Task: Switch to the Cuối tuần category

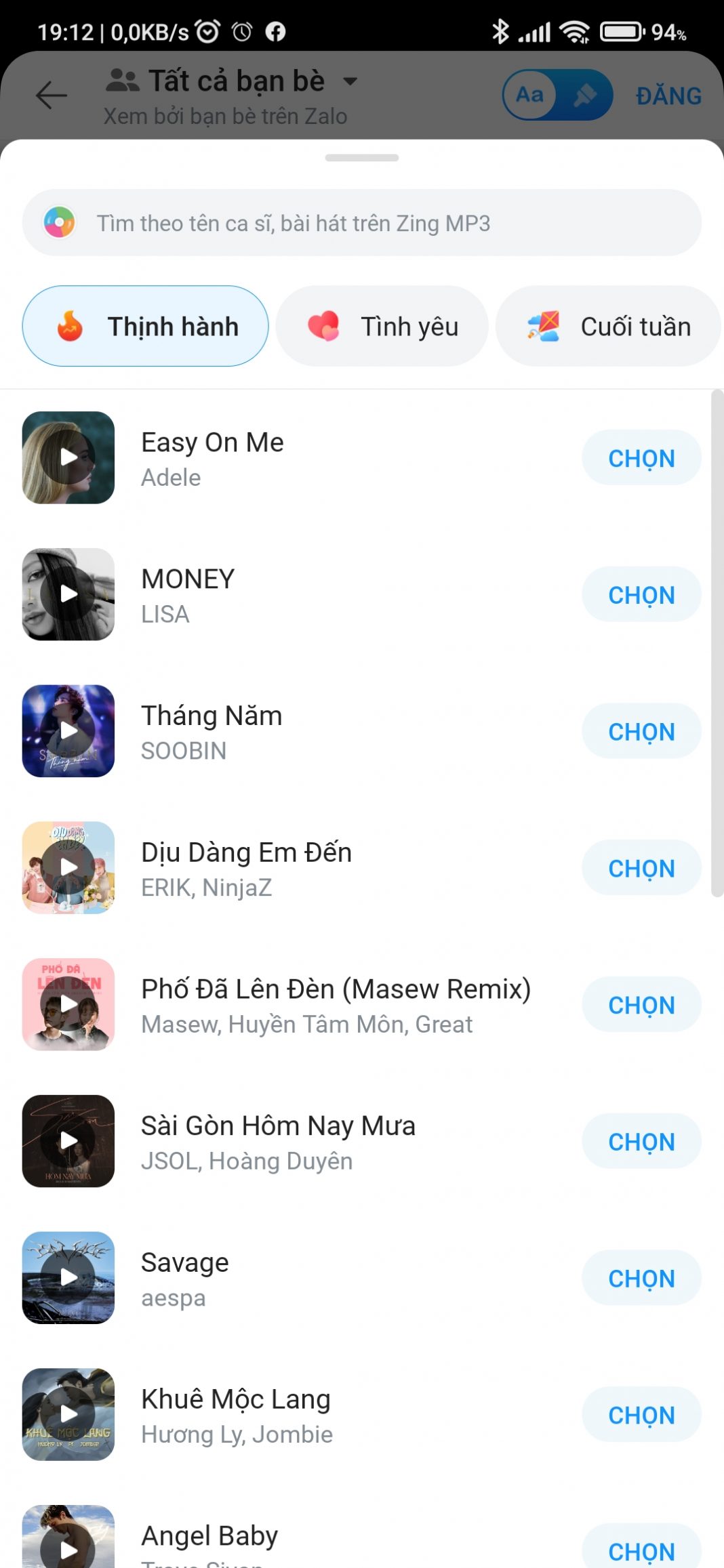Action: [x=608, y=326]
